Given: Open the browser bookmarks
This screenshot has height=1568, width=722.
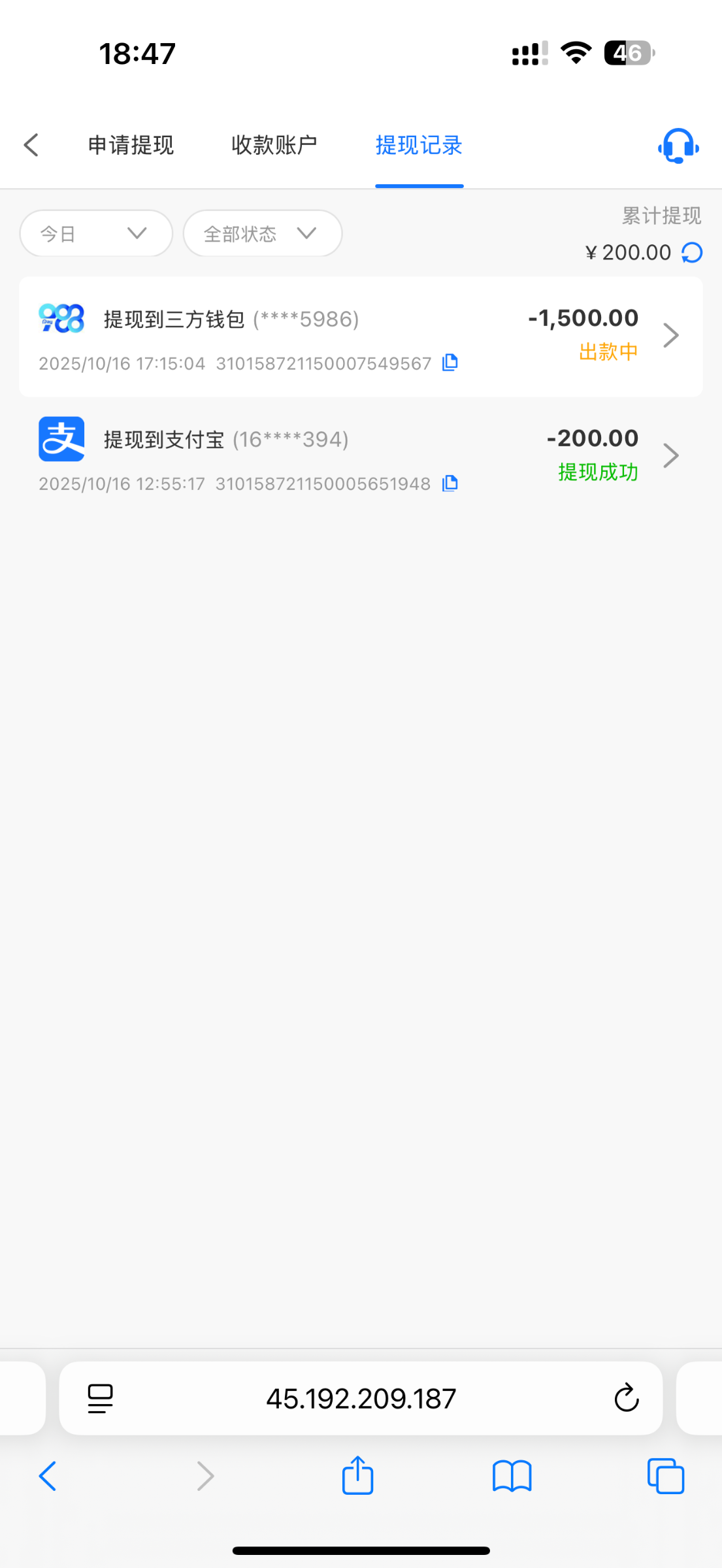Looking at the screenshot, I should (512, 1476).
